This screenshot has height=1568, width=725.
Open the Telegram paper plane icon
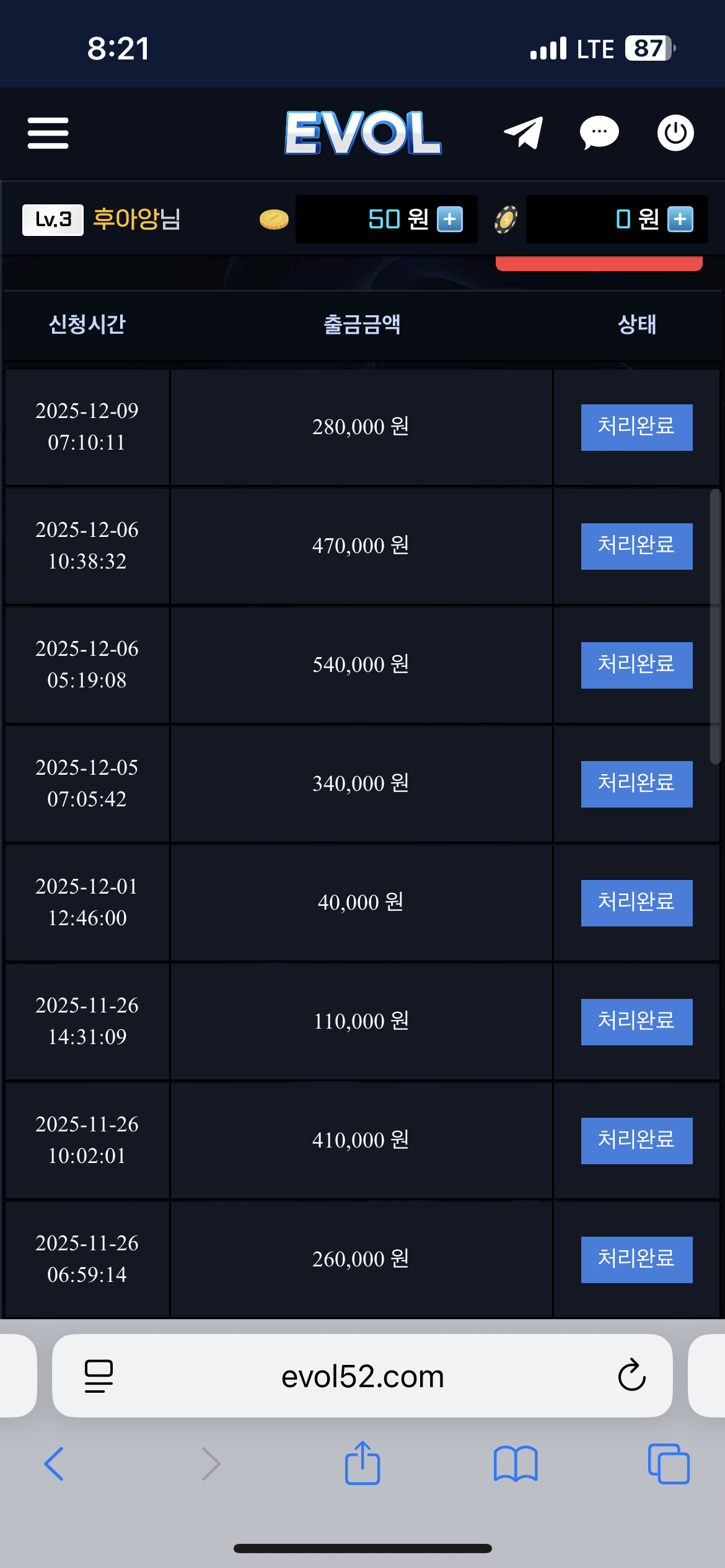click(x=524, y=133)
